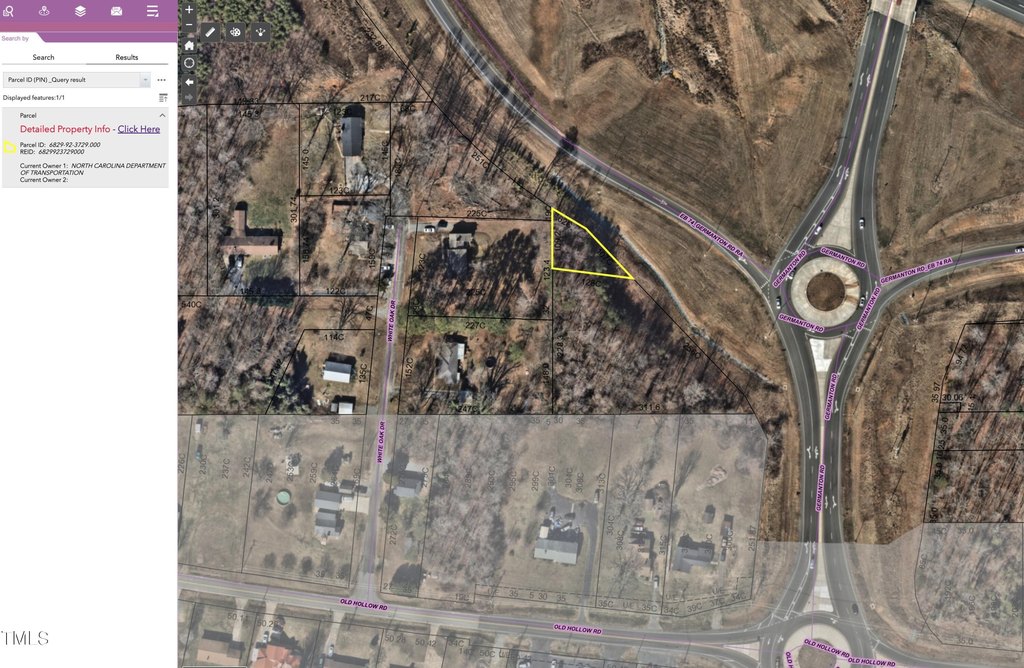Open the Click Here property info link
1024x668 pixels.
[x=138, y=129]
